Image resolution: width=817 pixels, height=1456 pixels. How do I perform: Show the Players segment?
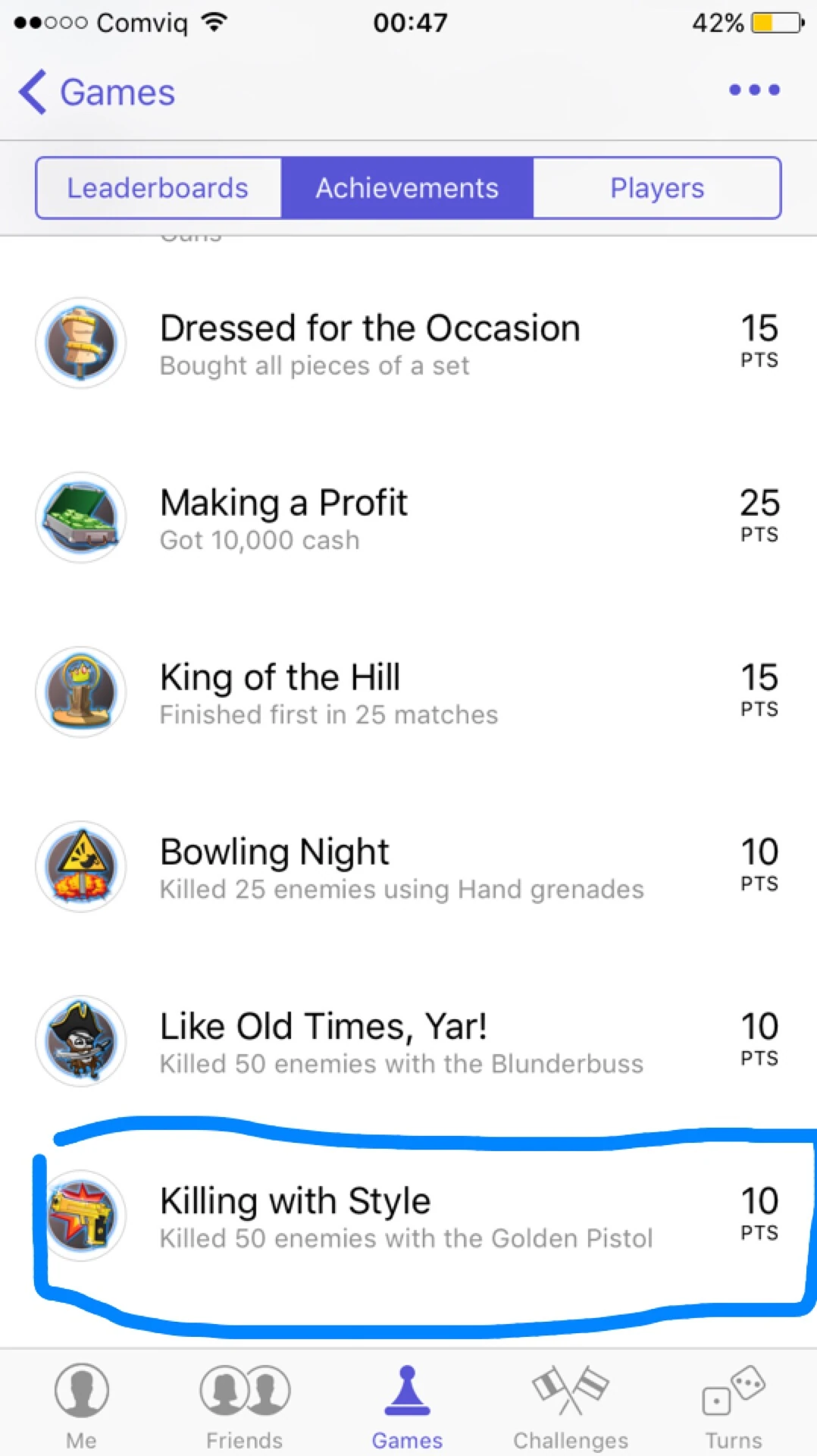click(x=657, y=188)
